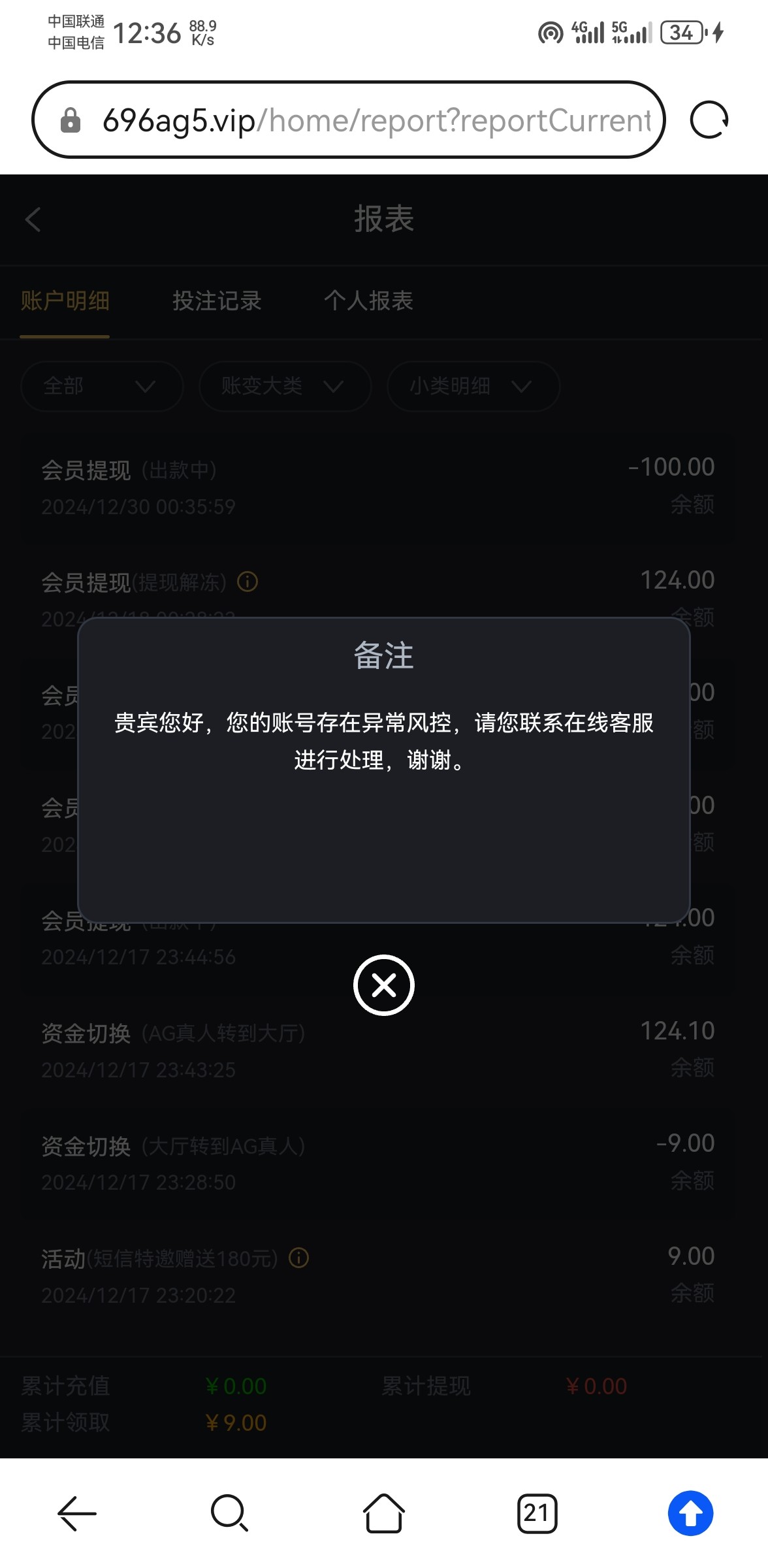768x1568 pixels.
Task: Go to browser home page
Action: pos(383,1513)
